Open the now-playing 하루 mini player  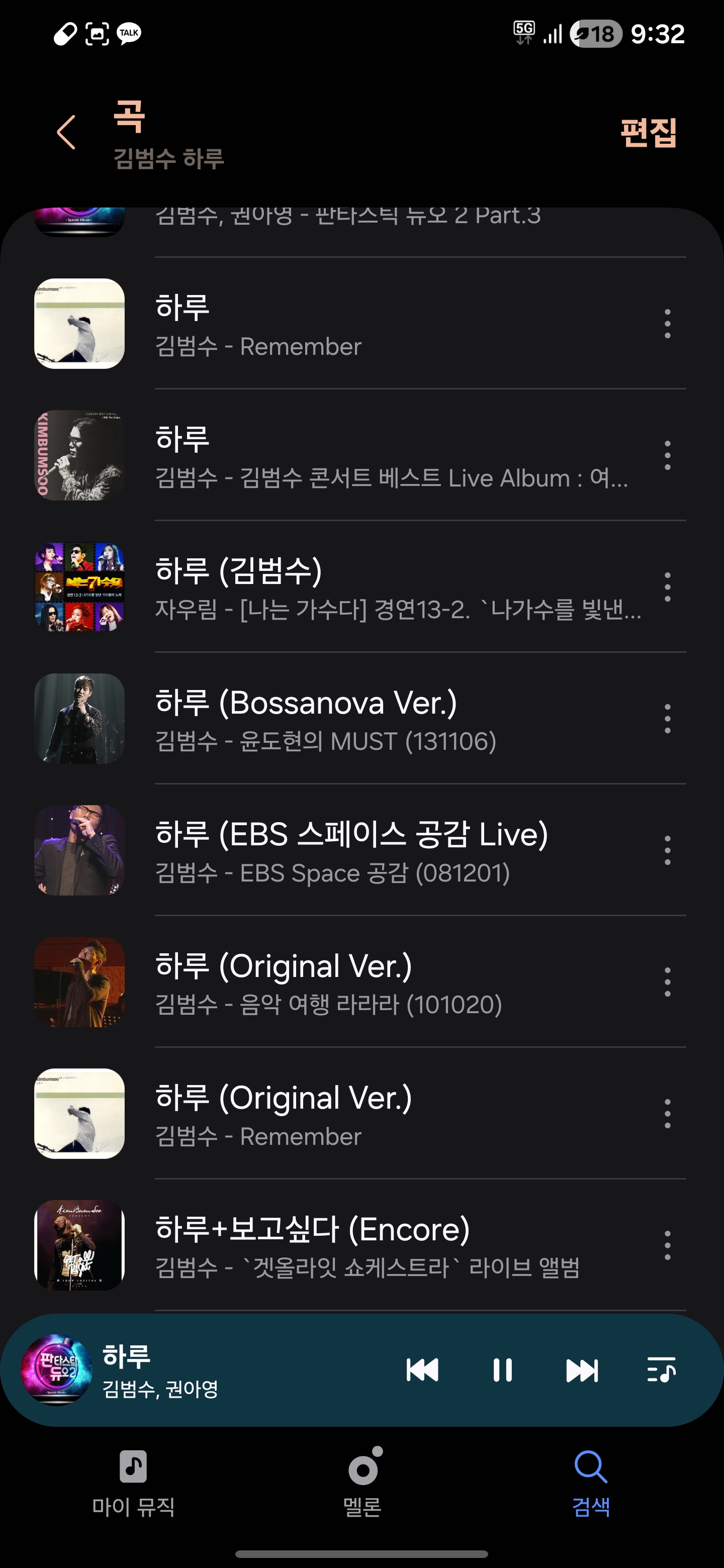(x=213, y=1370)
